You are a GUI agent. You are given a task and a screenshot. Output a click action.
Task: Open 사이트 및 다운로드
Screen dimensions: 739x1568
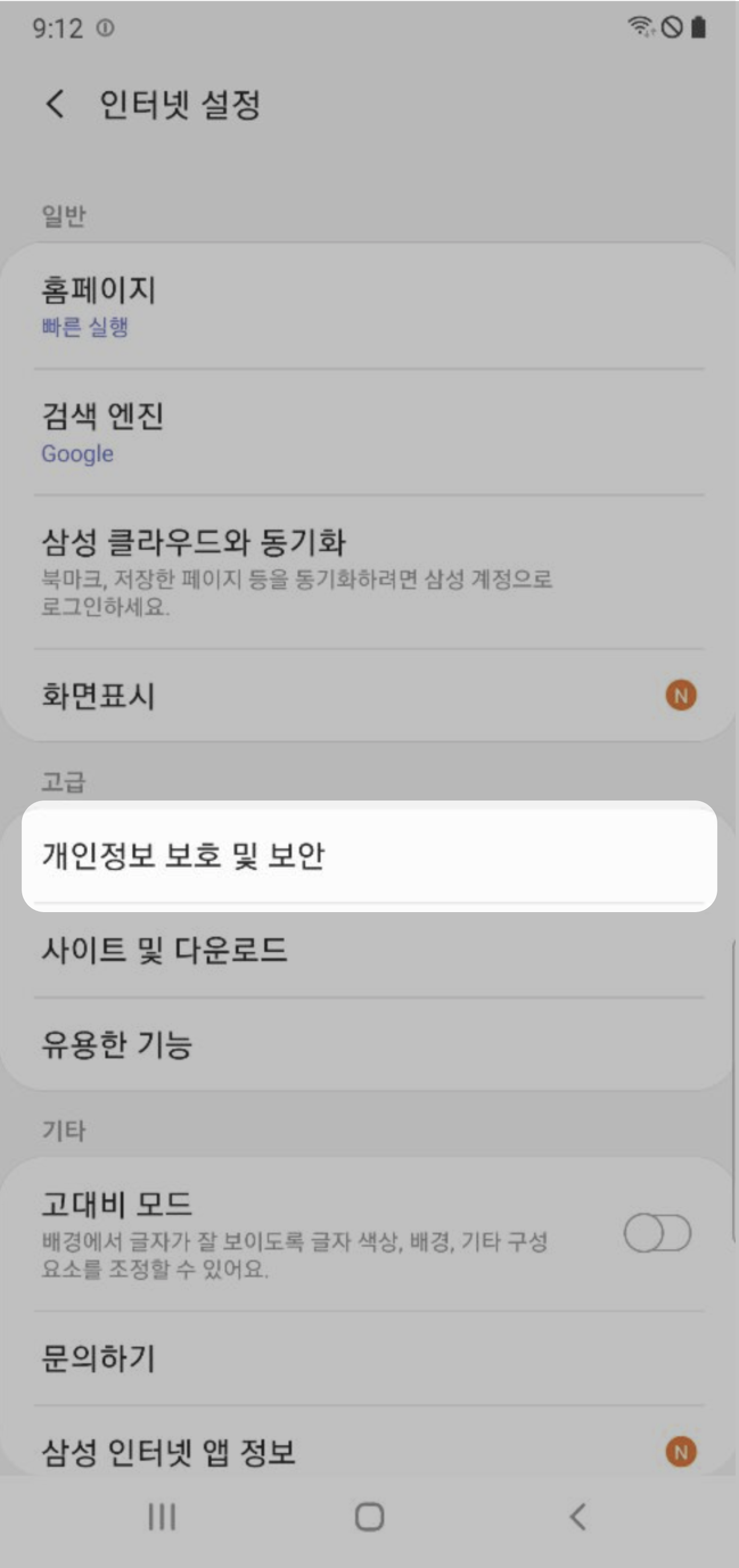[x=368, y=950]
